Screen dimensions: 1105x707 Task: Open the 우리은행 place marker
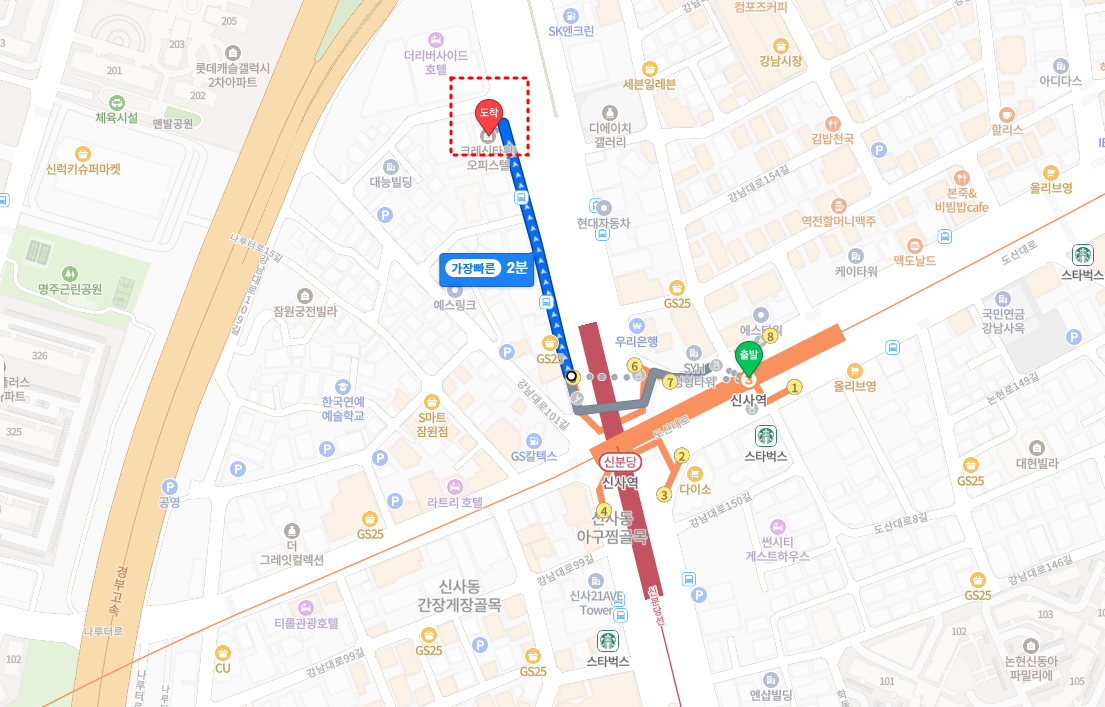[635, 325]
